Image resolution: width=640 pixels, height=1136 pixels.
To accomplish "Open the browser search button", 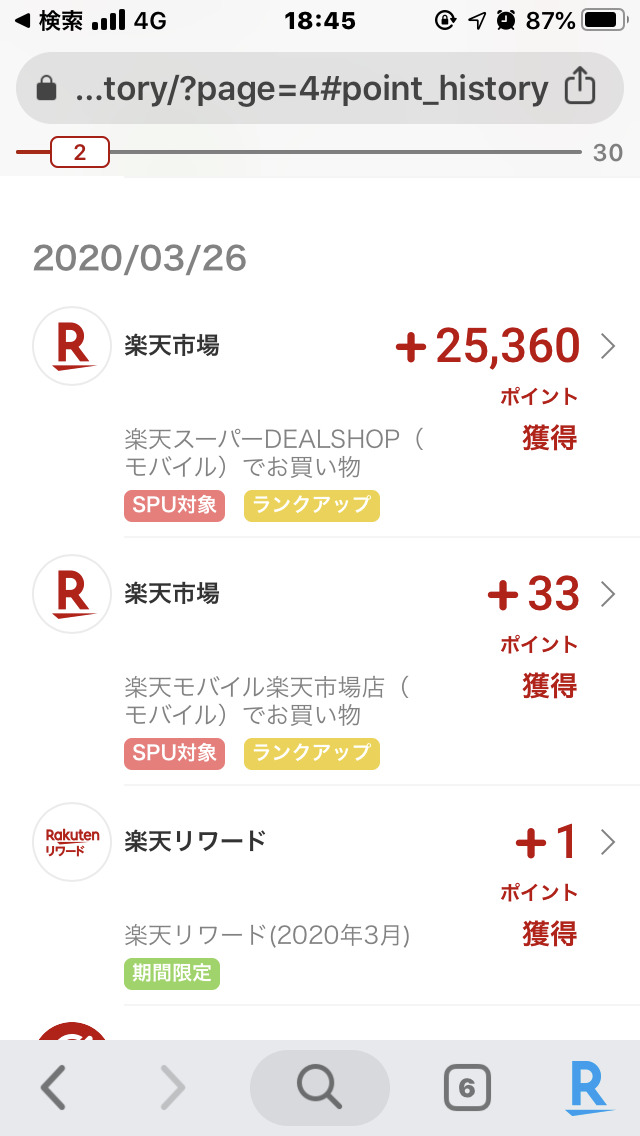I will coord(319,1087).
